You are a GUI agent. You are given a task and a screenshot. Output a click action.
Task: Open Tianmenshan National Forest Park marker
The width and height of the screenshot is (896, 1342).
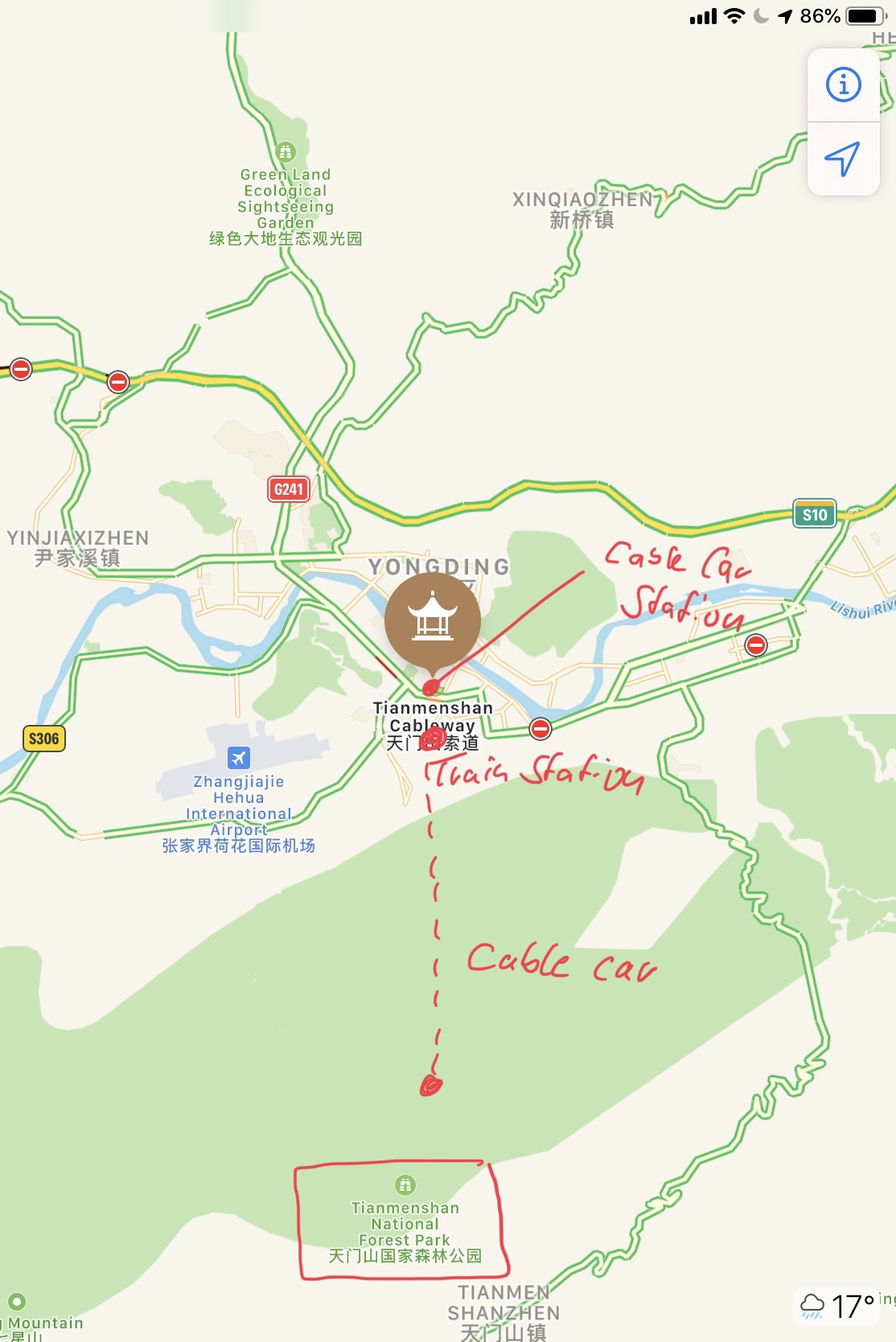(x=405, y=1184)
